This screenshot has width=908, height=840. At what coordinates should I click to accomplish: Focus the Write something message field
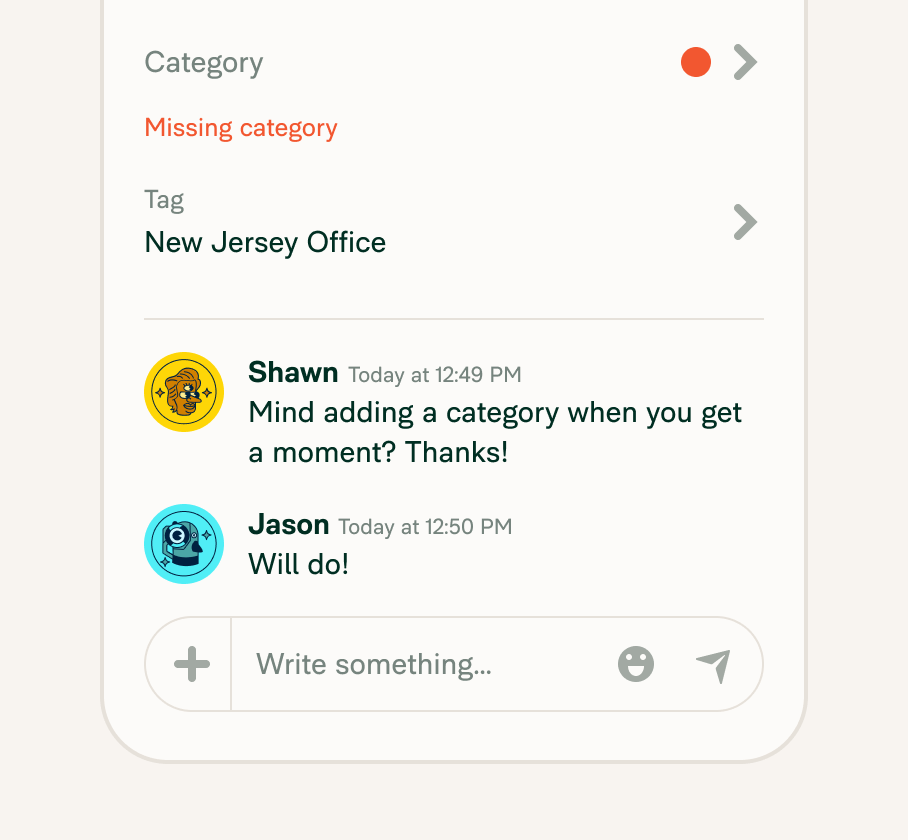click(x=420, y=664)
